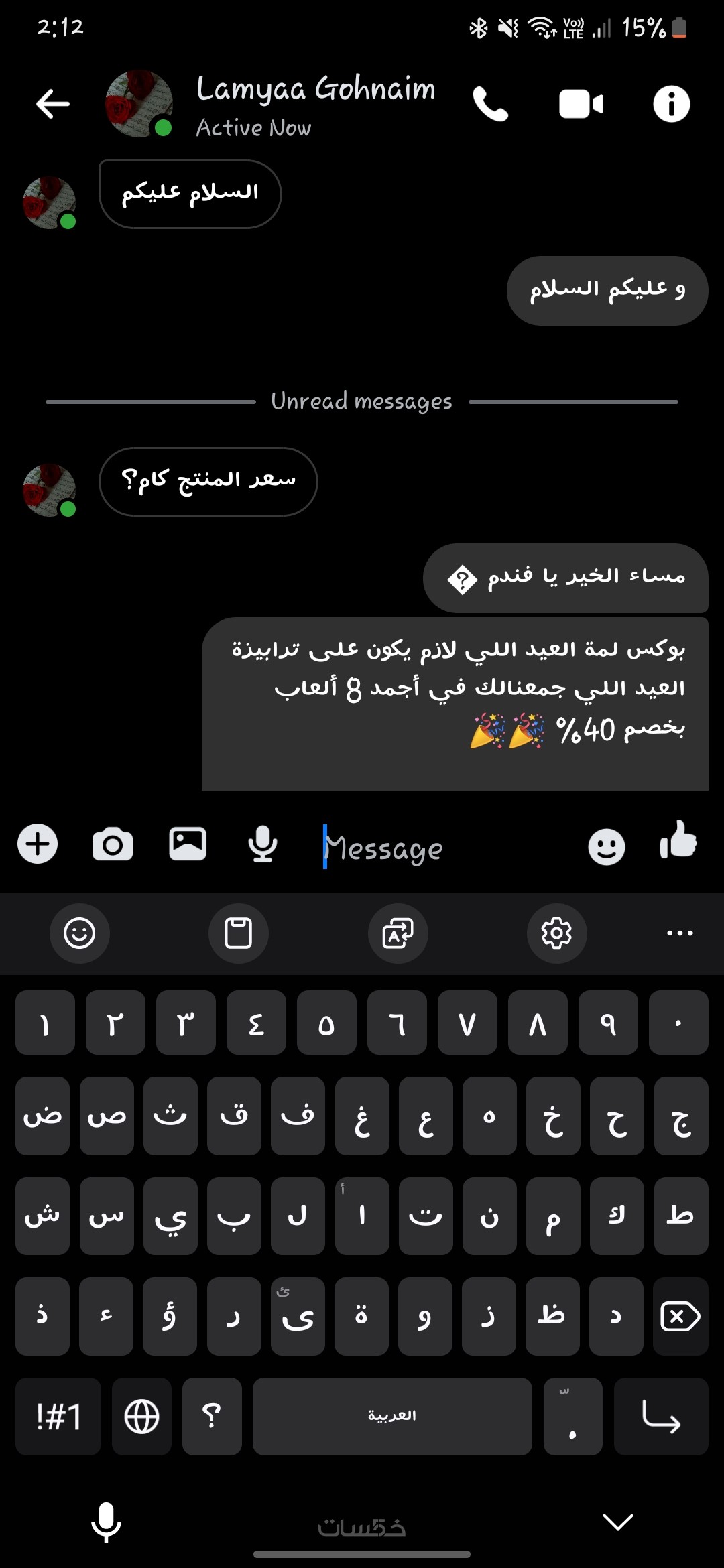The image size is (724, 1568).
Task: Open the camera to take a photo
Action: coord(113,844)
